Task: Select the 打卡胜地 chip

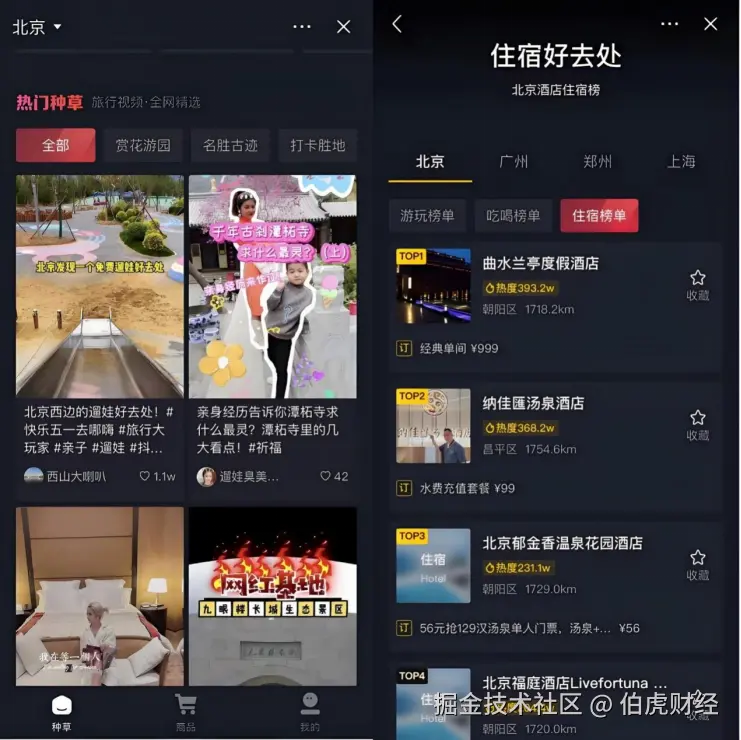Action: [x=317, y=145]
